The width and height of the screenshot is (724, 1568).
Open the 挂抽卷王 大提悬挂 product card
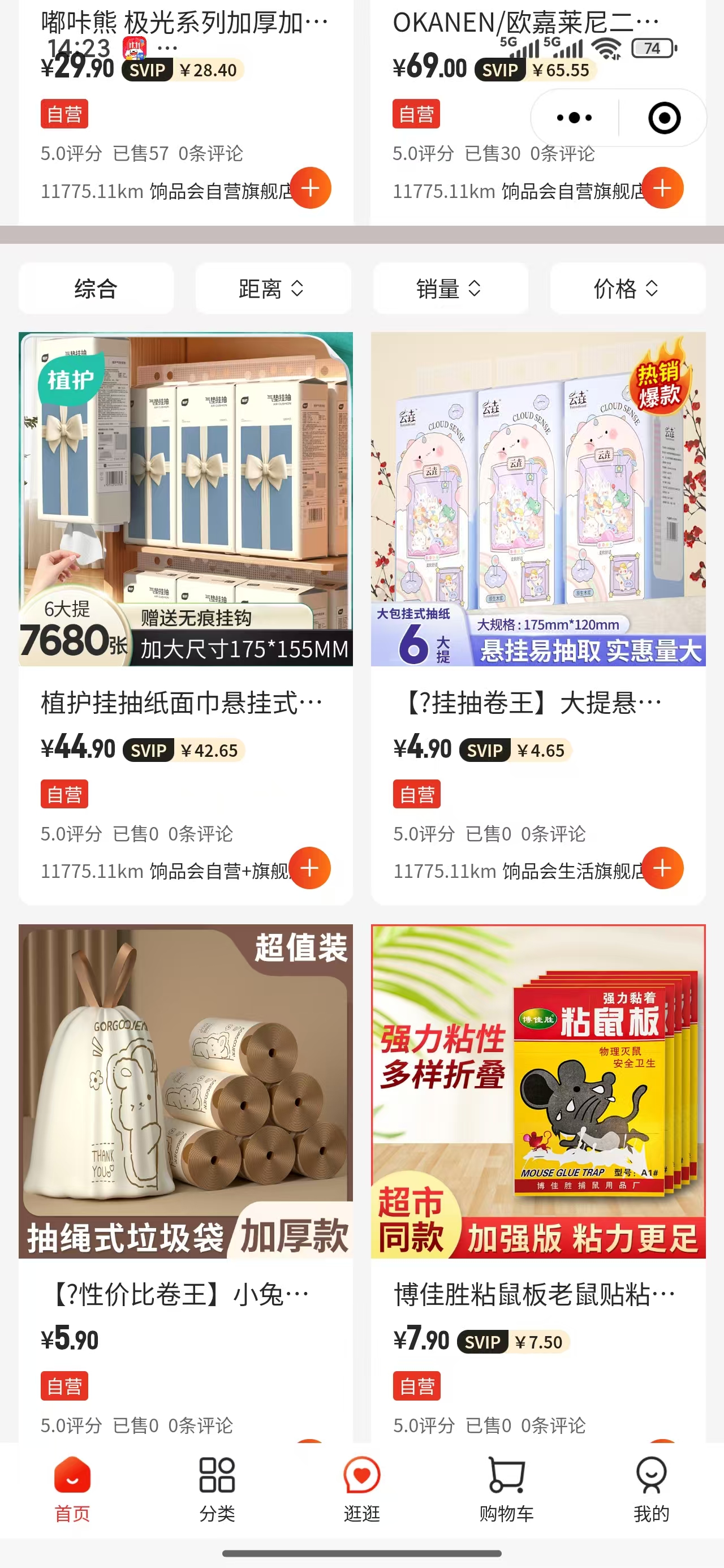click(x=538, y=499)
